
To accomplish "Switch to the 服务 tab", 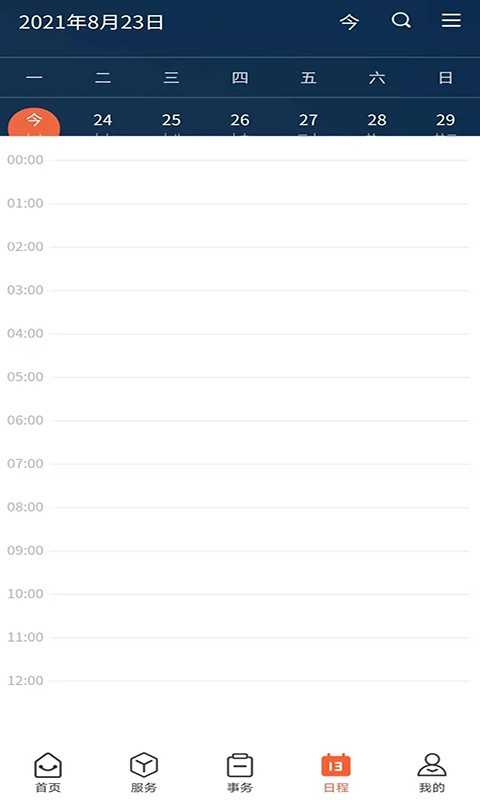I will click(x=144, y=772).
